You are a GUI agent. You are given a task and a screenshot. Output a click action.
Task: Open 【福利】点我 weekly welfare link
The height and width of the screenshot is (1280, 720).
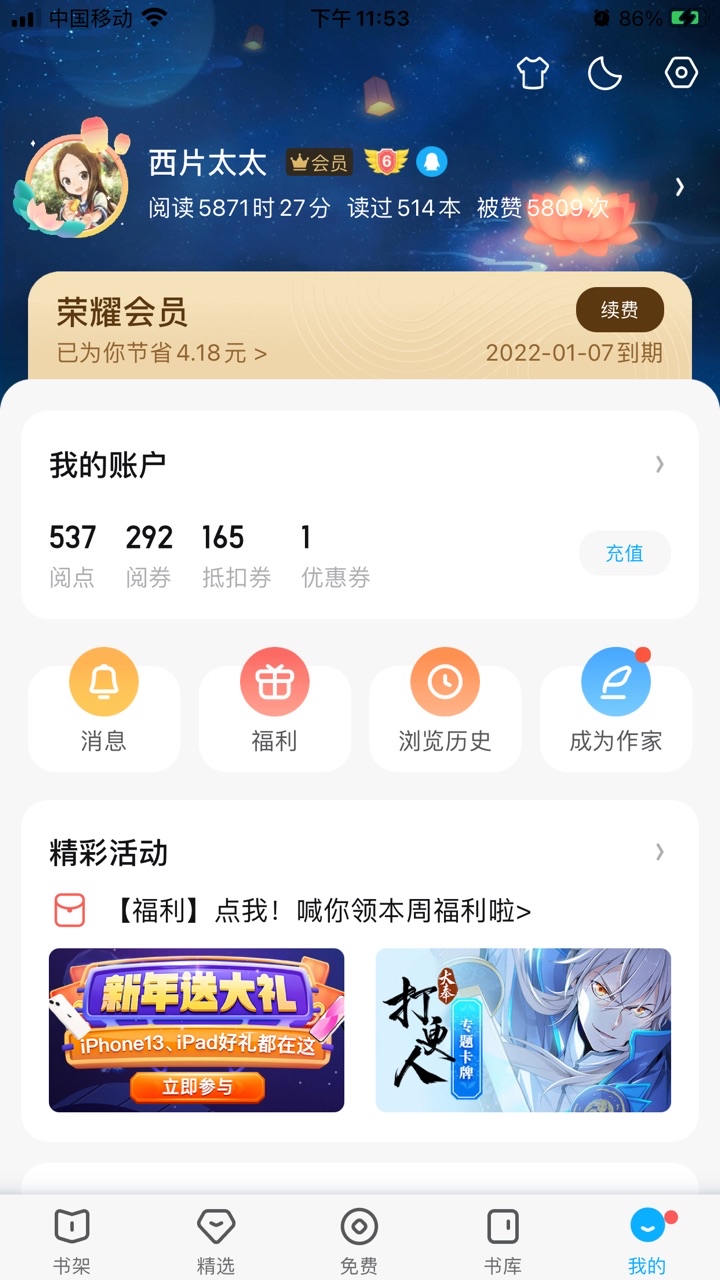[320, 911]
